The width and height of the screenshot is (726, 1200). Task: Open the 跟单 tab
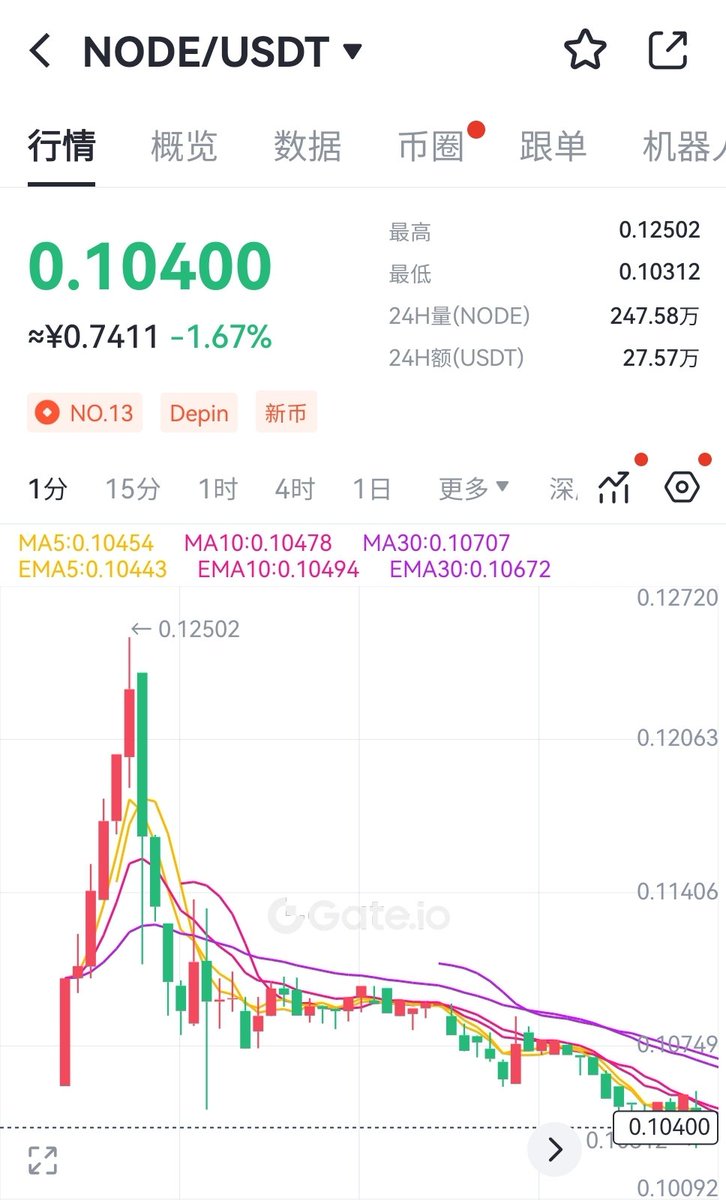[553, 146]
